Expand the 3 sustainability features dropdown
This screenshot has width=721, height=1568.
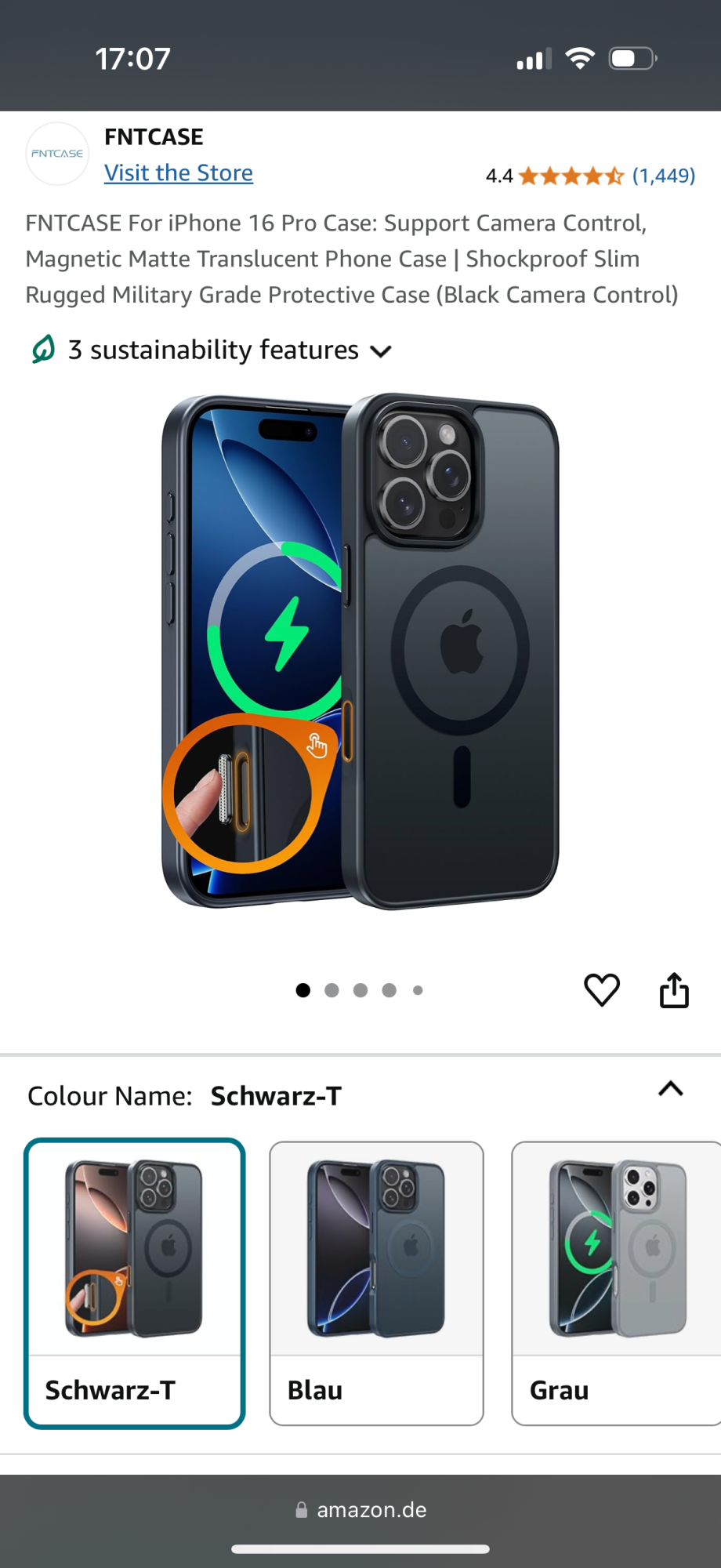click(x=212, y=350)
